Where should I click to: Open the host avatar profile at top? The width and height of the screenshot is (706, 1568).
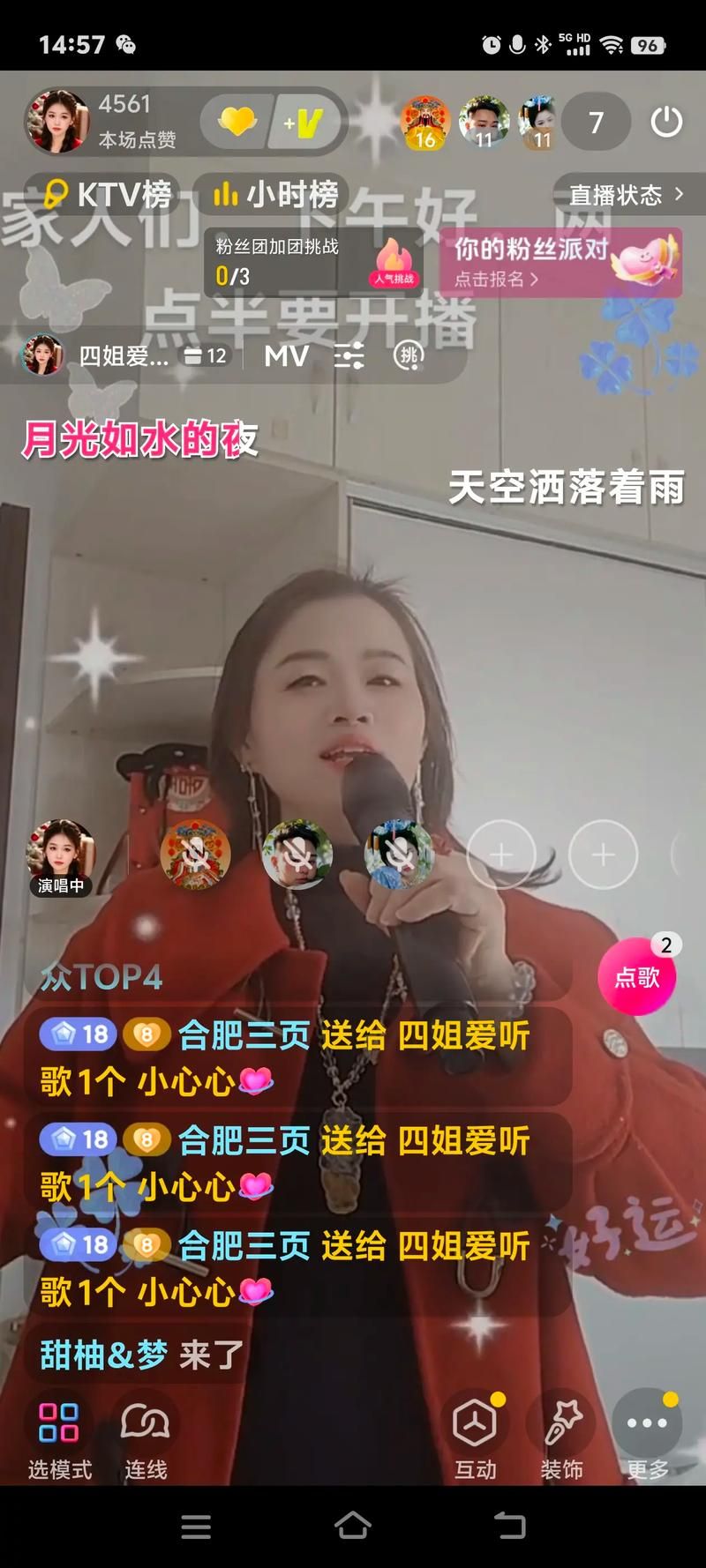click(x=57, y=122)
